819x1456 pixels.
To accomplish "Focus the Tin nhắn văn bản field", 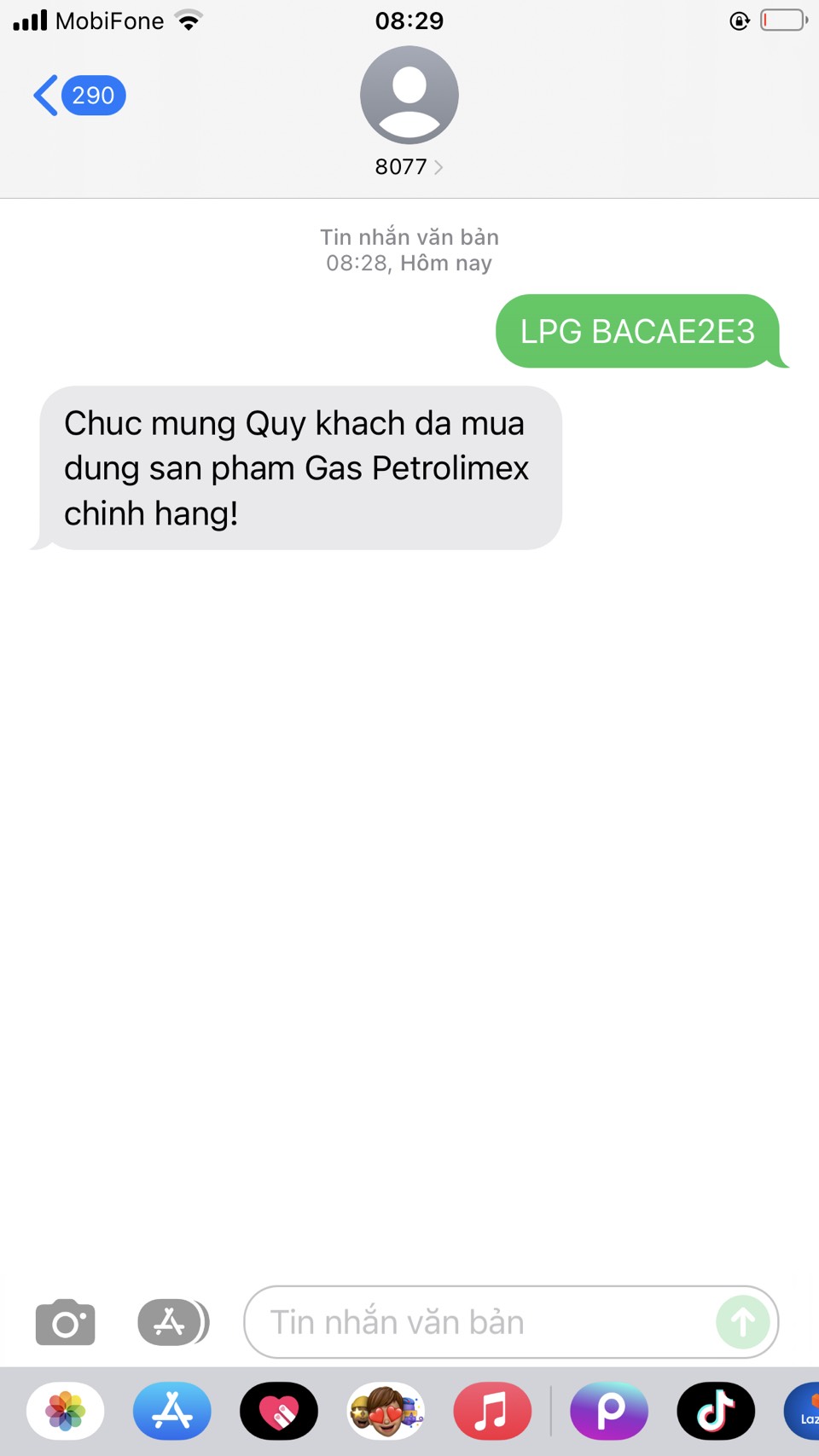I will [x=478, y=1322].
